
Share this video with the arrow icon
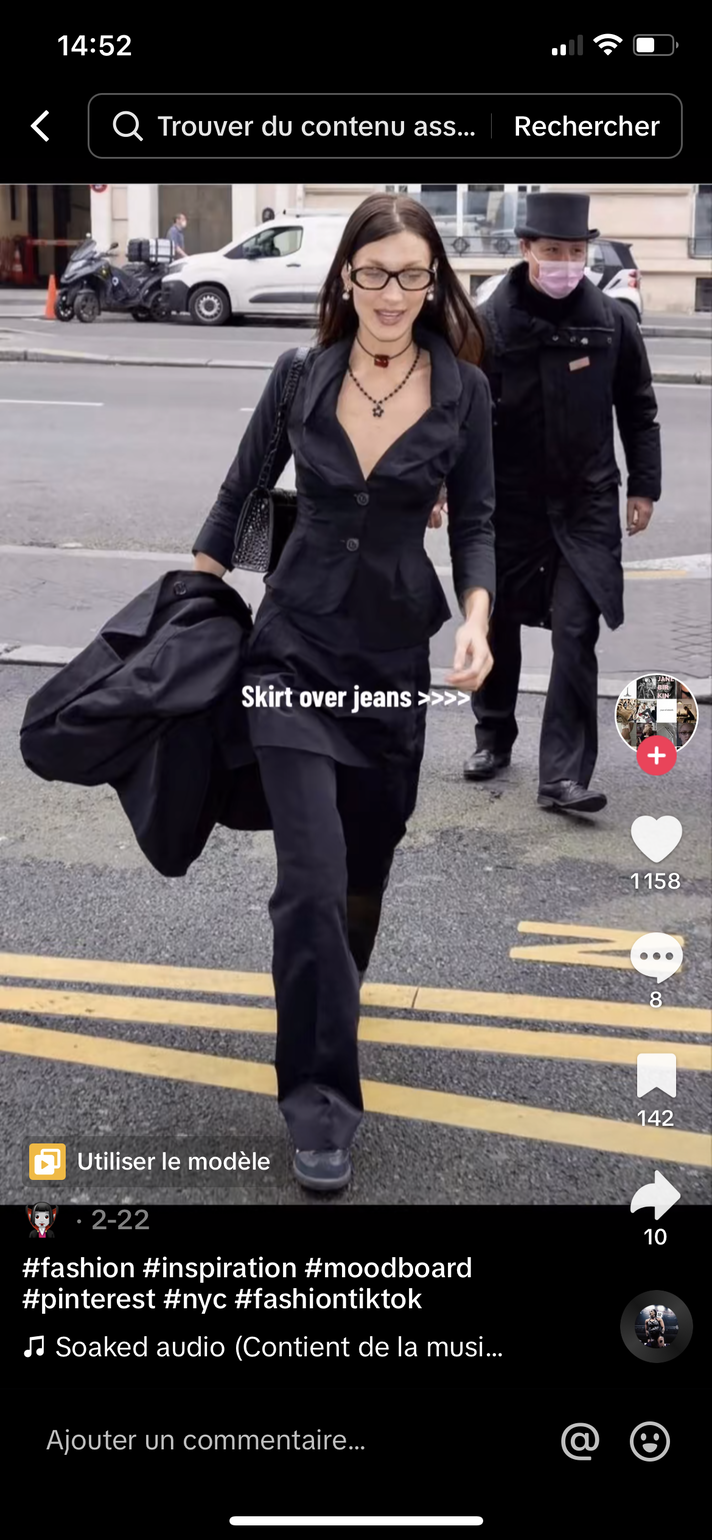pos(656,1195)
